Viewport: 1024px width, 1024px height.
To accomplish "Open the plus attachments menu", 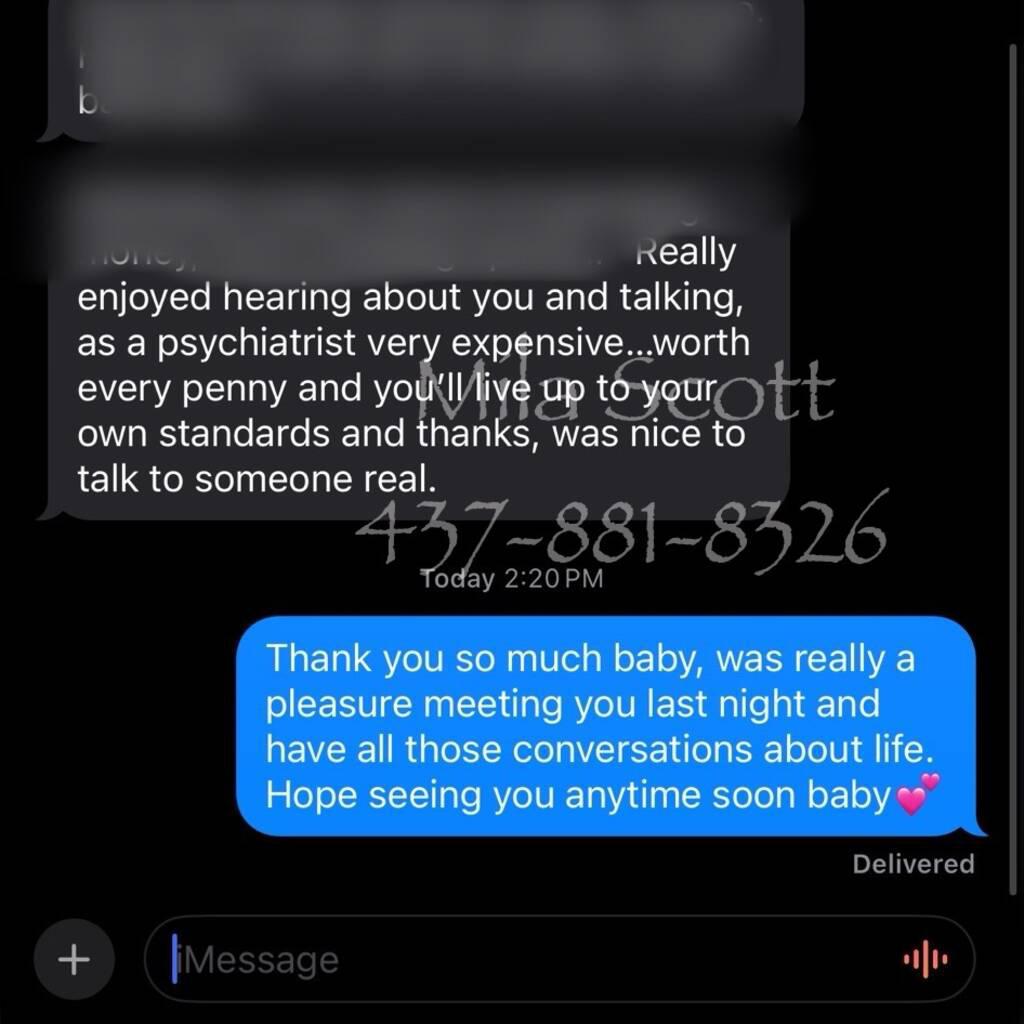I will point(73,960).
